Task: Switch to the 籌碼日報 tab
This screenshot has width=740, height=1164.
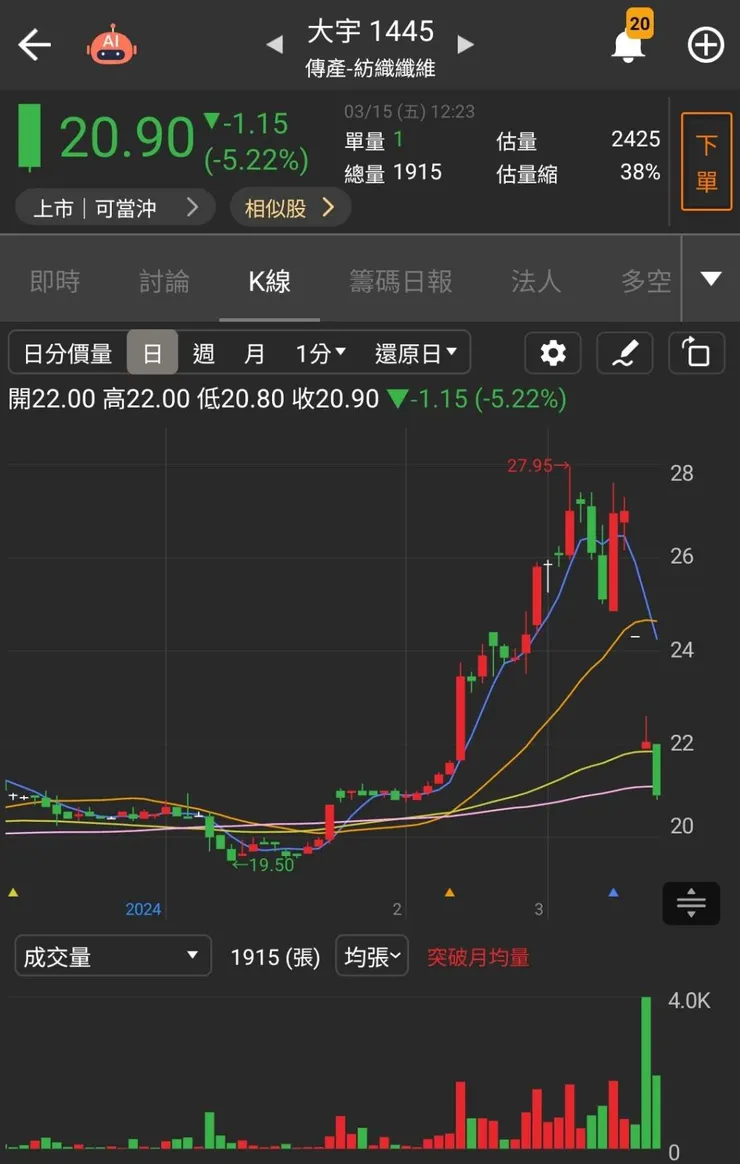Action: [x=401, y=281]
